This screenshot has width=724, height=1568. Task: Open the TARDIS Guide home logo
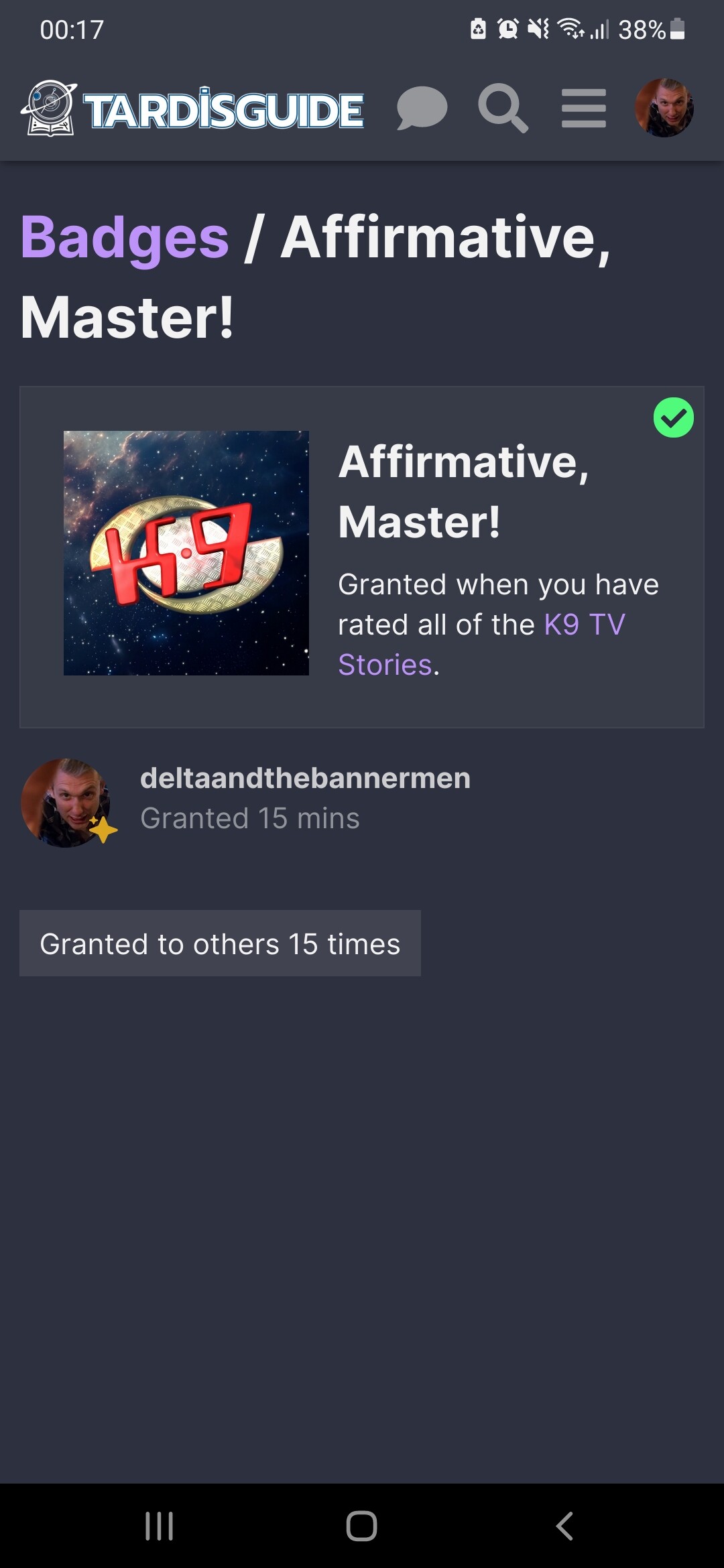click(x=192, y=109)
